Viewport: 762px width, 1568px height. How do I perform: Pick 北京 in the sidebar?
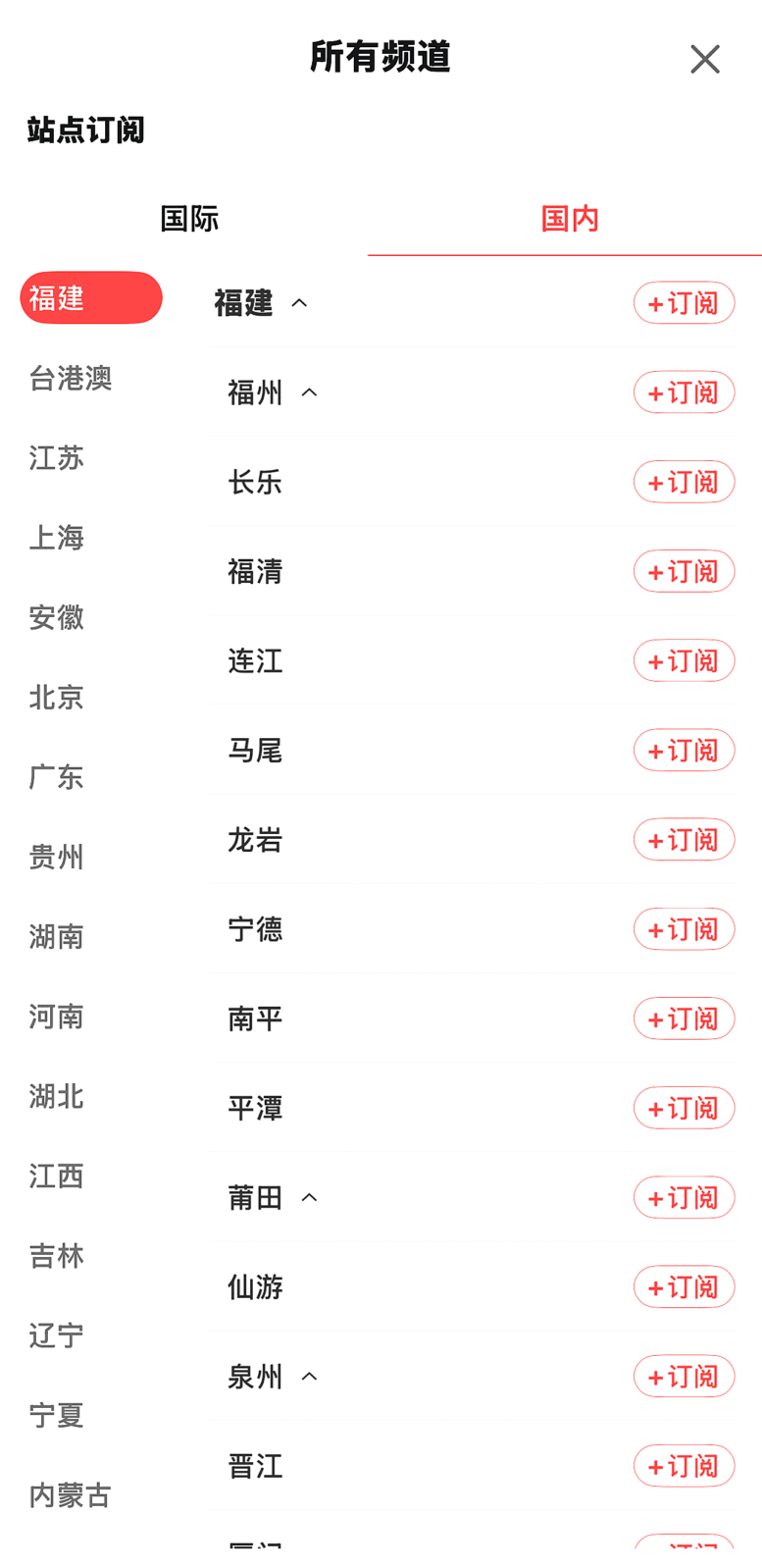tap(57, 698)
